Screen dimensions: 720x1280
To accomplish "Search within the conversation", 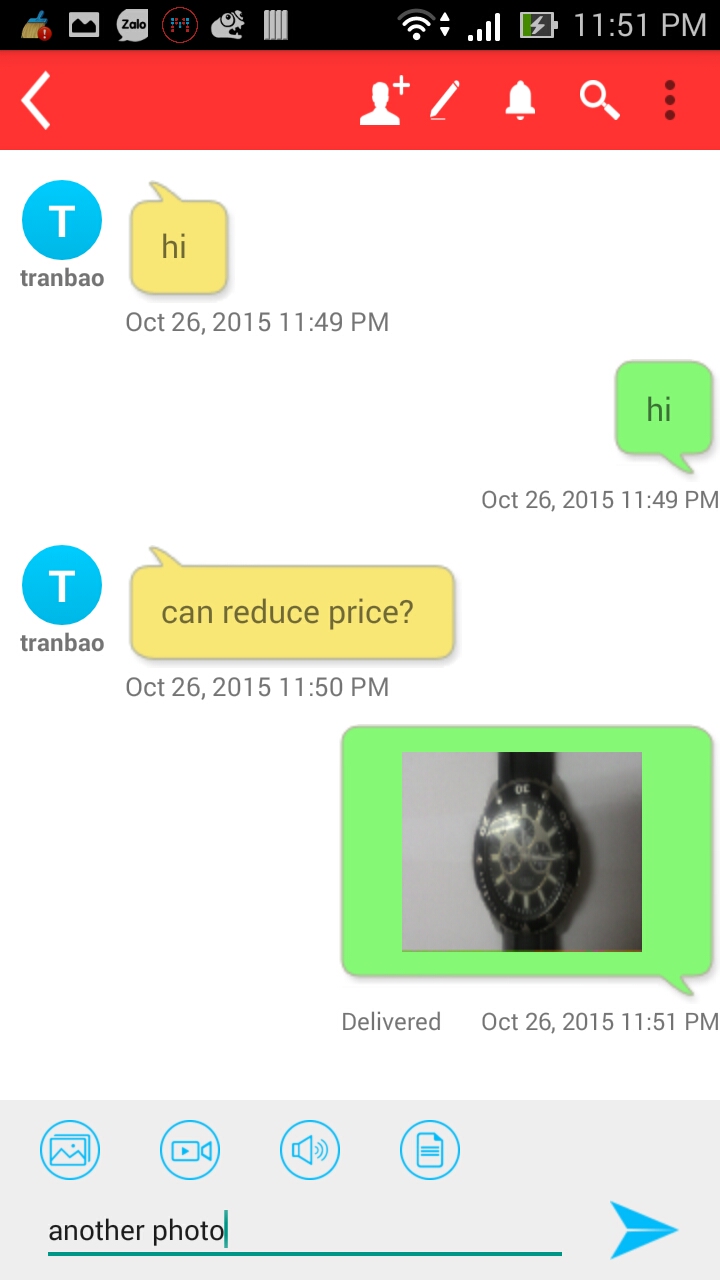I will 599,101.
